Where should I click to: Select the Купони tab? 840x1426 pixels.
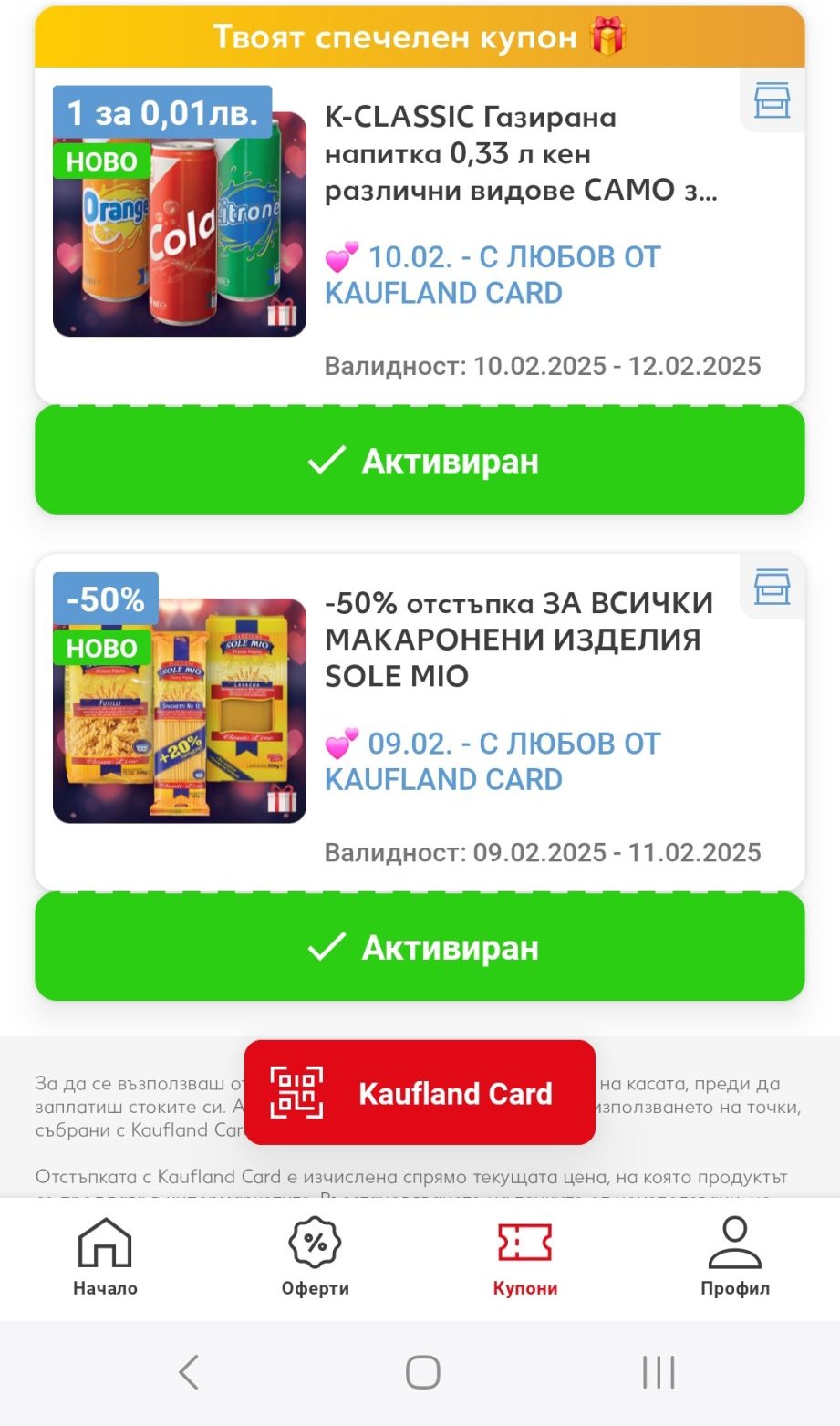tap(524, 1257)
